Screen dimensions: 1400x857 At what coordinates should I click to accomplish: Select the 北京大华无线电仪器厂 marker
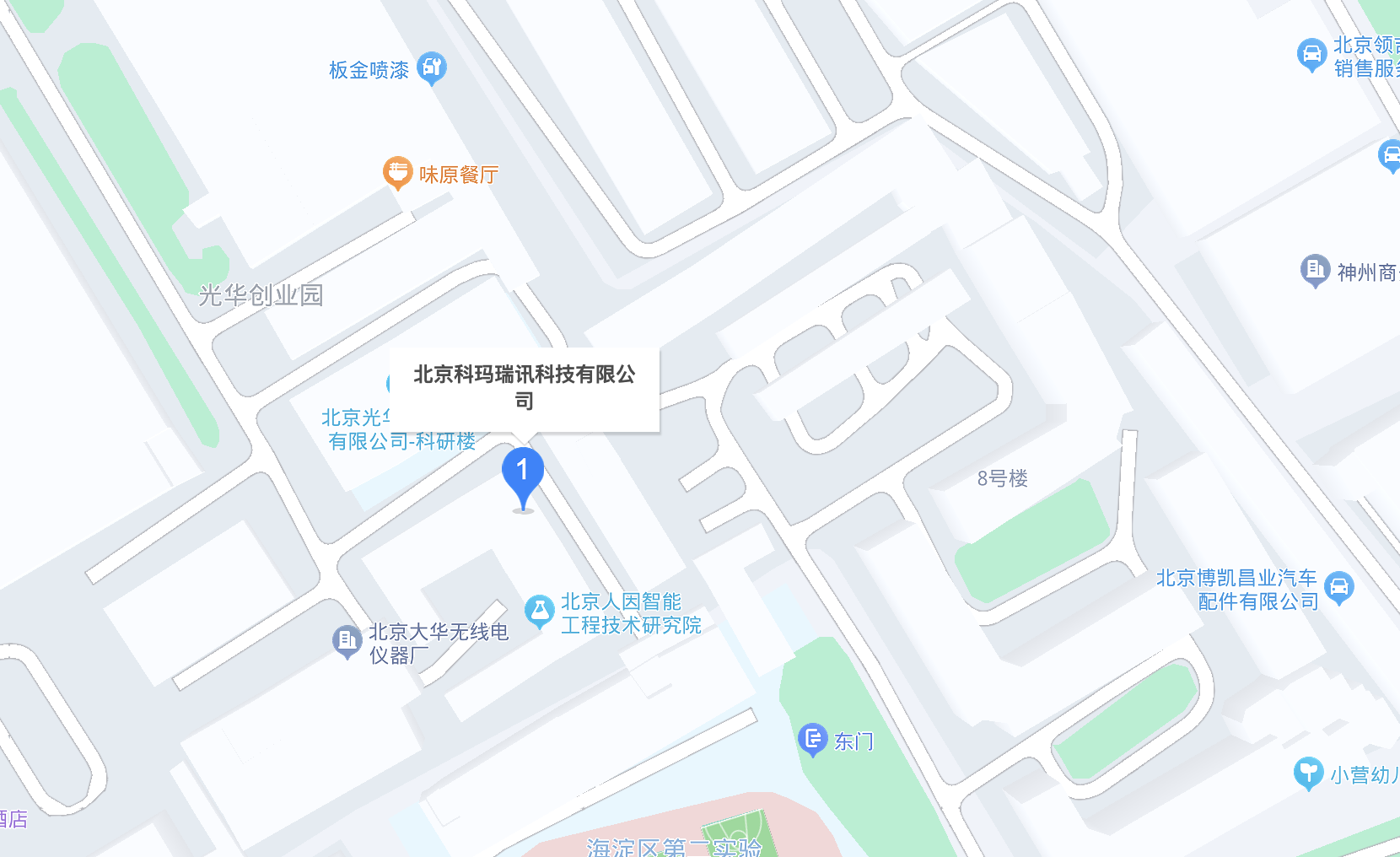coord(347,641)
